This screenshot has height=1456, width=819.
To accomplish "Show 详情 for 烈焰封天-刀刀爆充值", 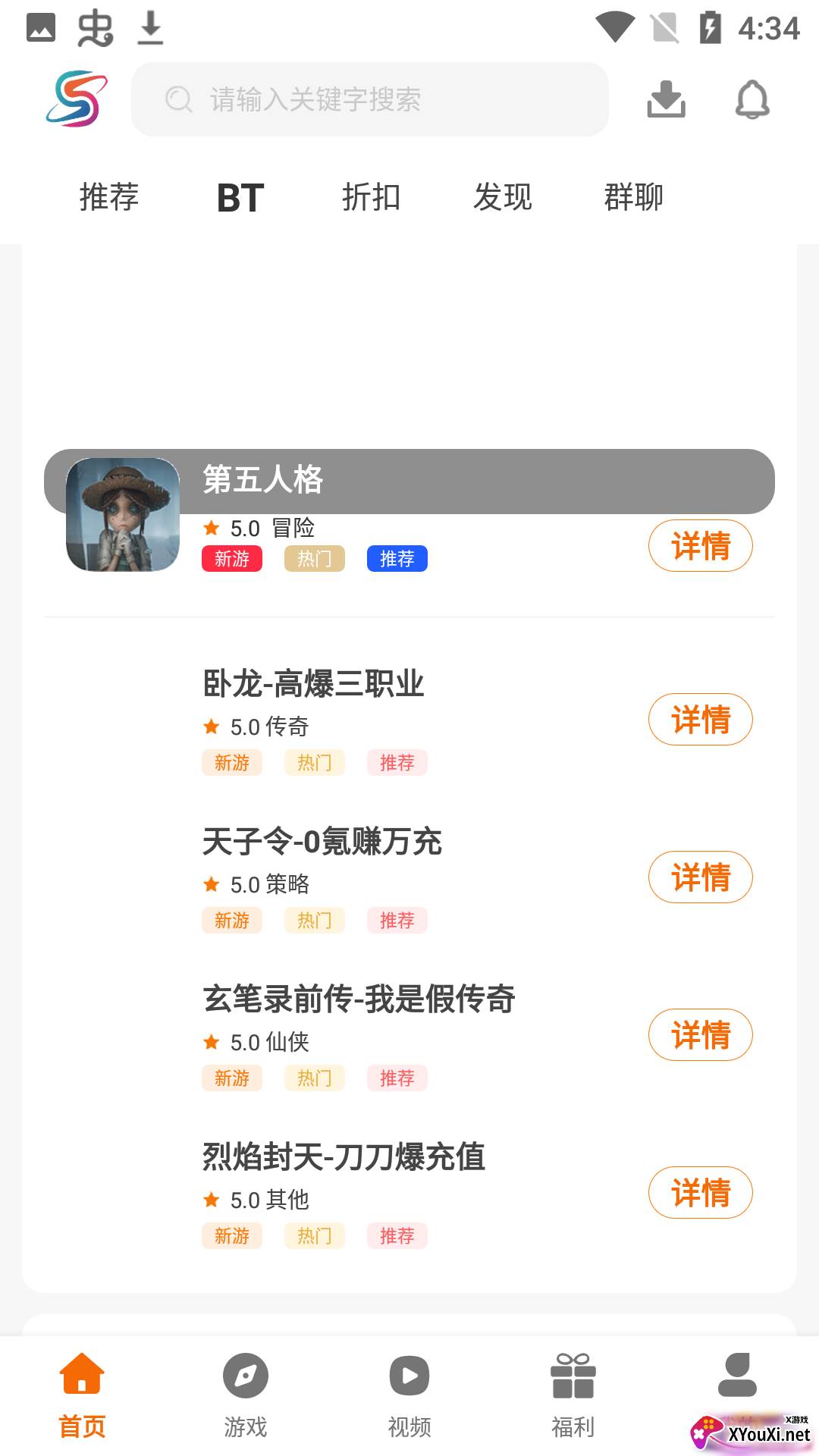I will click(x=700, y=1192).
